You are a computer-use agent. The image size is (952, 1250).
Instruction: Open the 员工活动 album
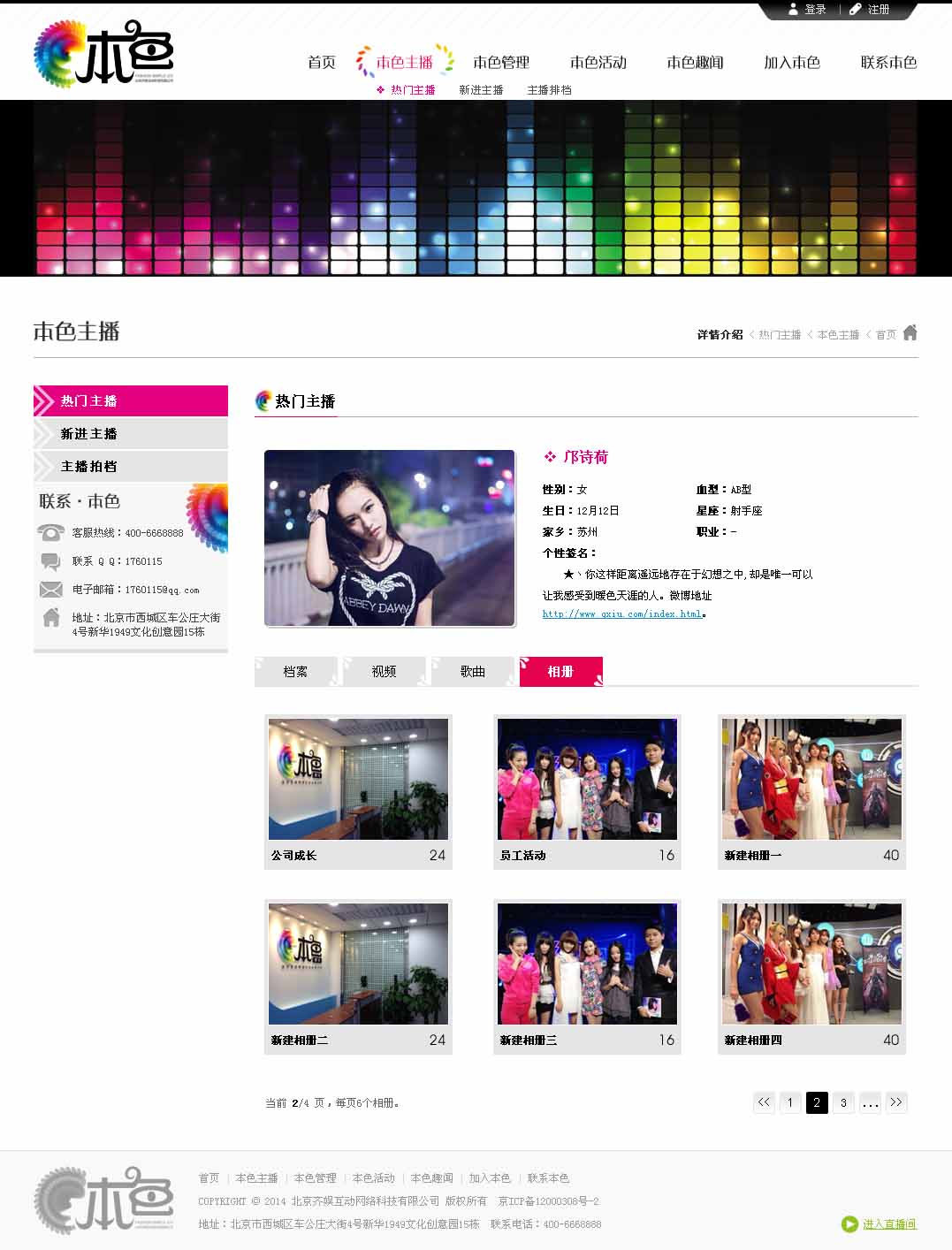tap(587, 780)
